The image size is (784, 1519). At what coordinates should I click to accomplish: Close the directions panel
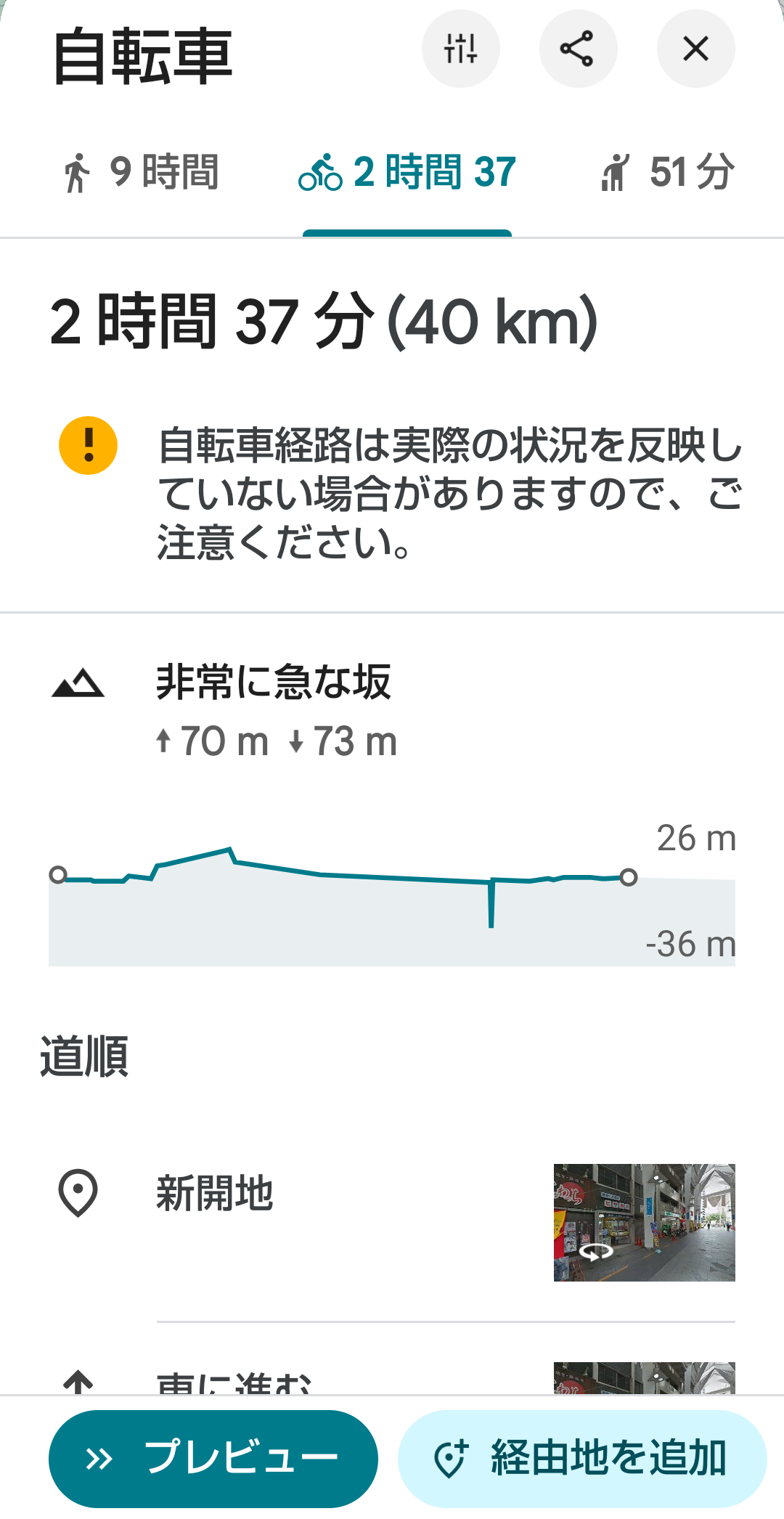pos(695,49)
